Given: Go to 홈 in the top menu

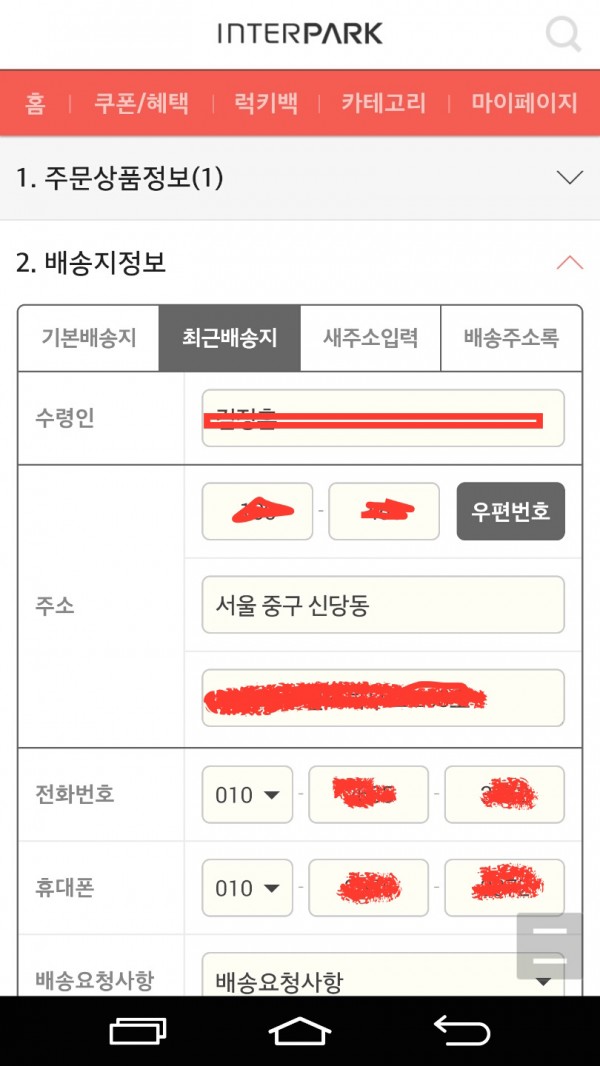Looking at the screenshot, I should [35, 103].
